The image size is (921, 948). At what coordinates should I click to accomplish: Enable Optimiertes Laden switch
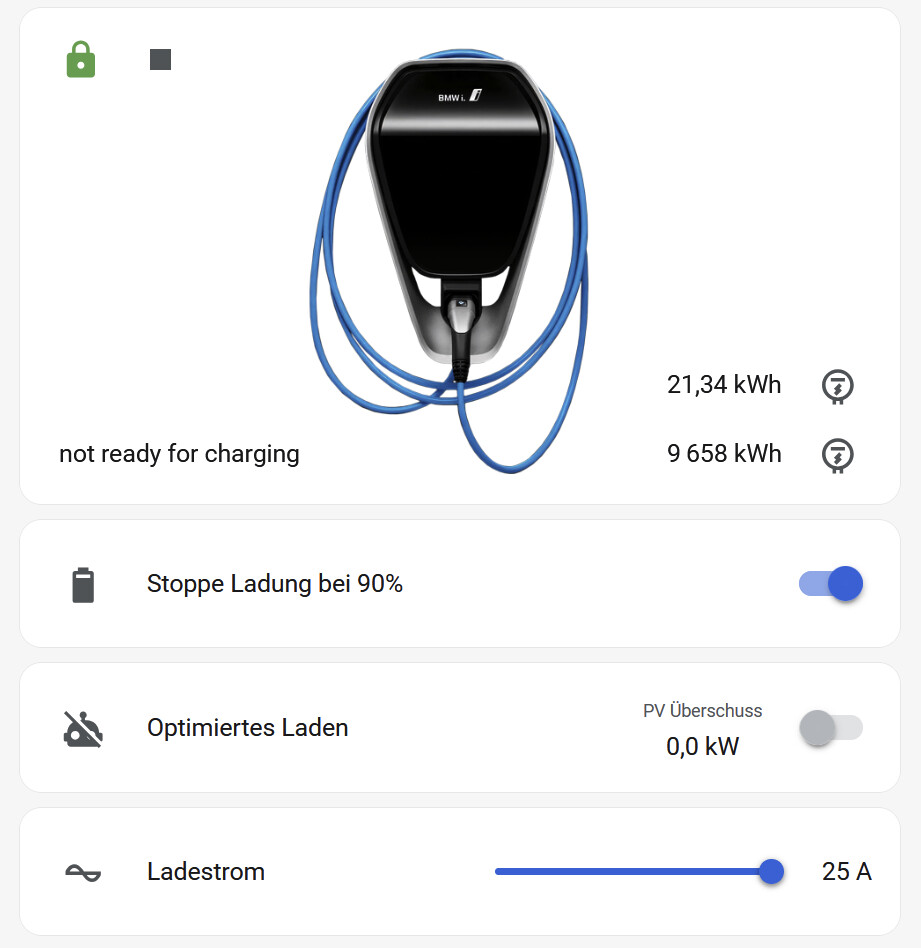[831, 727]
